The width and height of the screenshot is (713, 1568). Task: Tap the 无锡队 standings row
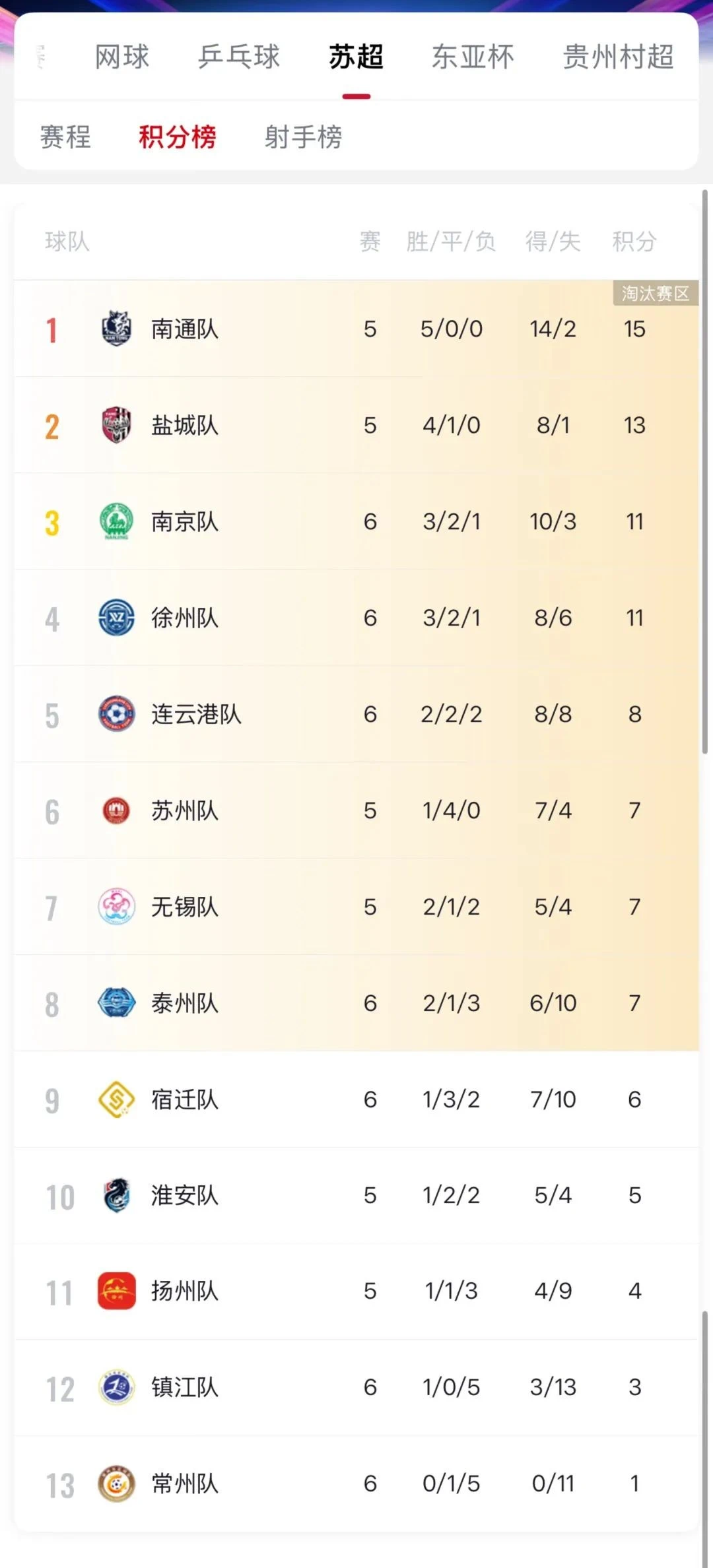pyautogui.click(x=356, y=907)
